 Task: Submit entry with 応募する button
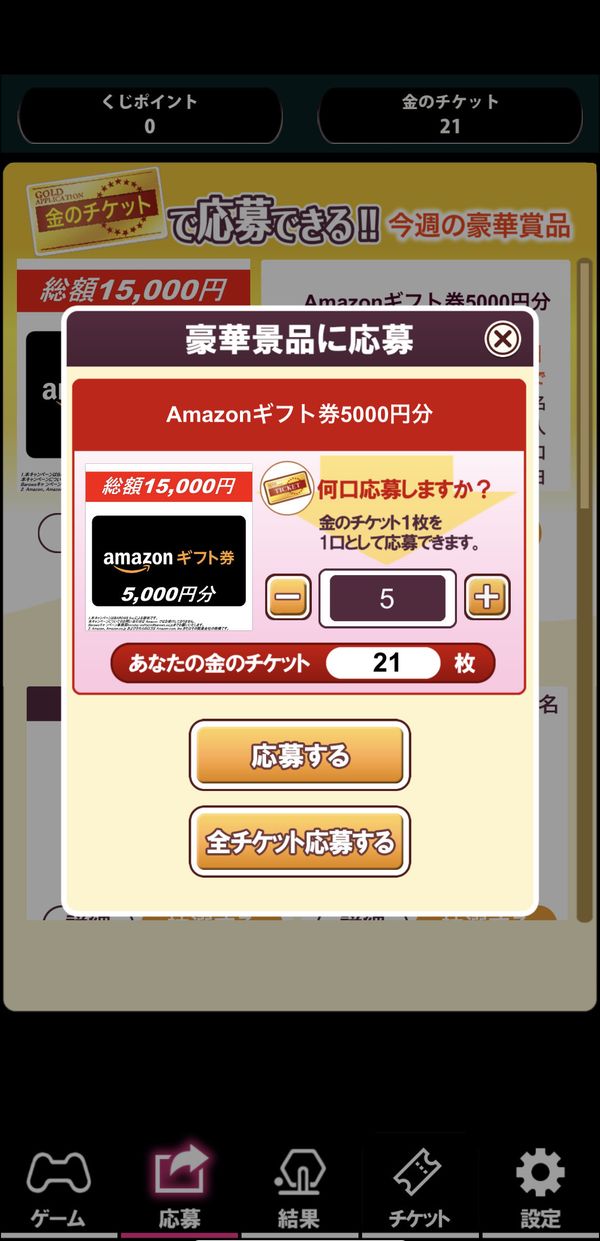[x=300, y=755]
